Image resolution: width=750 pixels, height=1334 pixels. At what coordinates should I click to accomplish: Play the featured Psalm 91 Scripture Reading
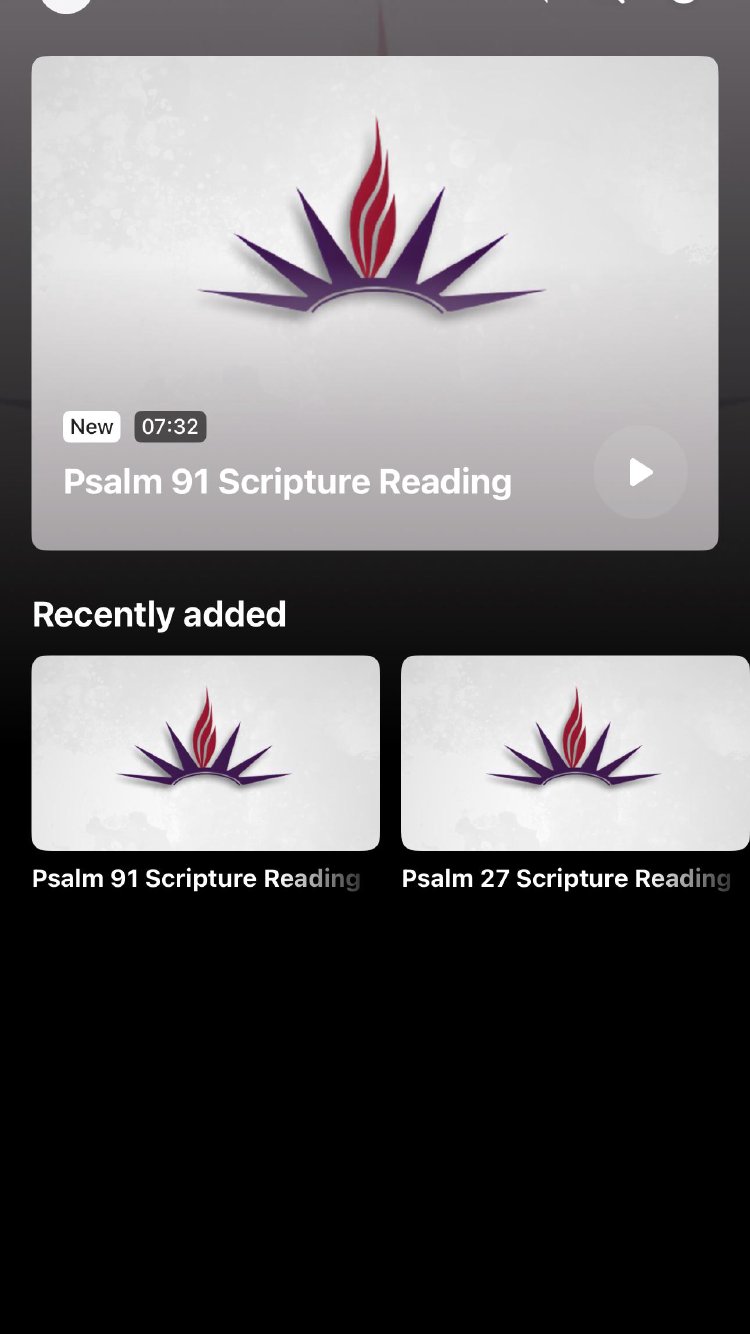(640, 472)
